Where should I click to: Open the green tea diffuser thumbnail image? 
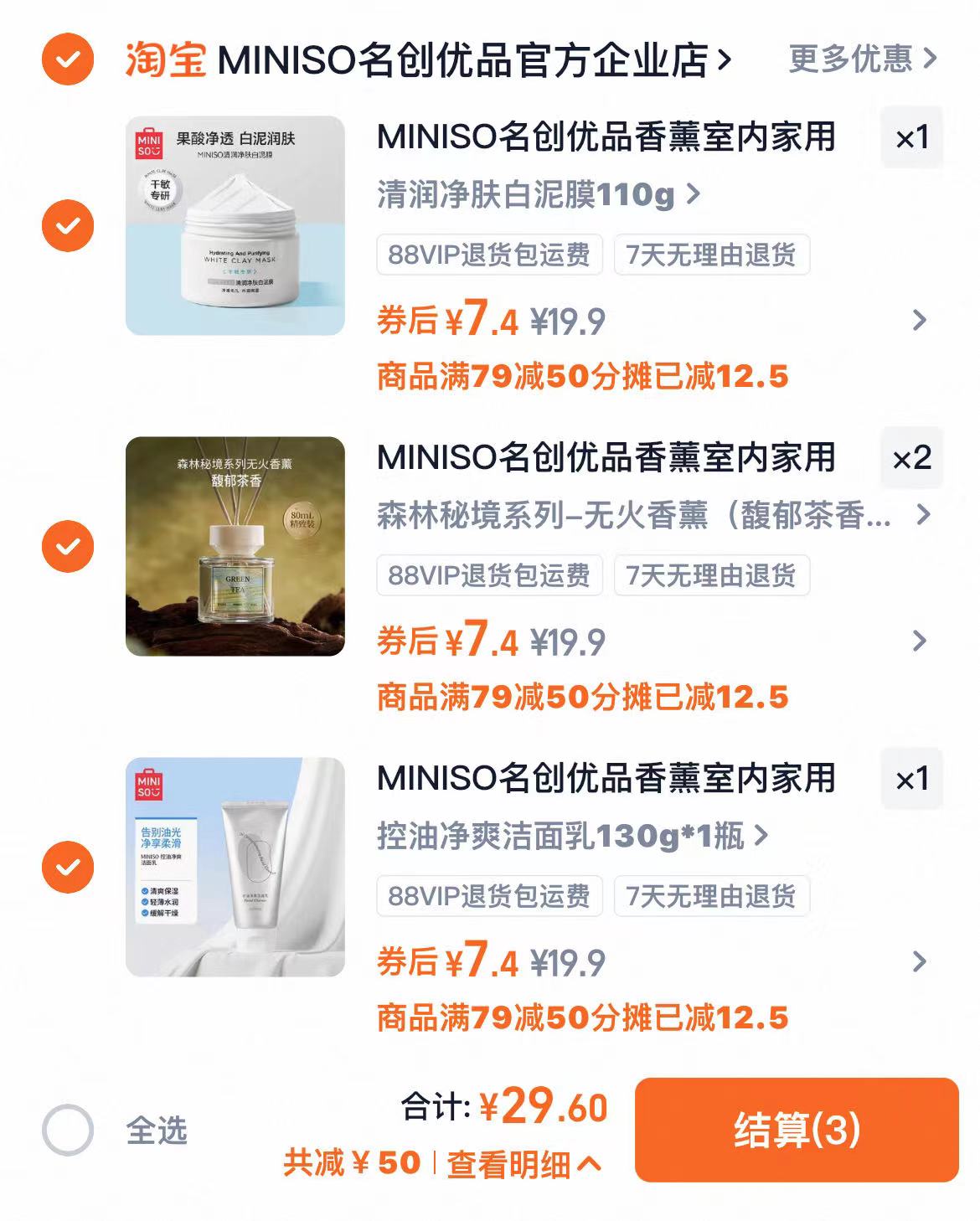pyautogui.click(x=237, y=547)
